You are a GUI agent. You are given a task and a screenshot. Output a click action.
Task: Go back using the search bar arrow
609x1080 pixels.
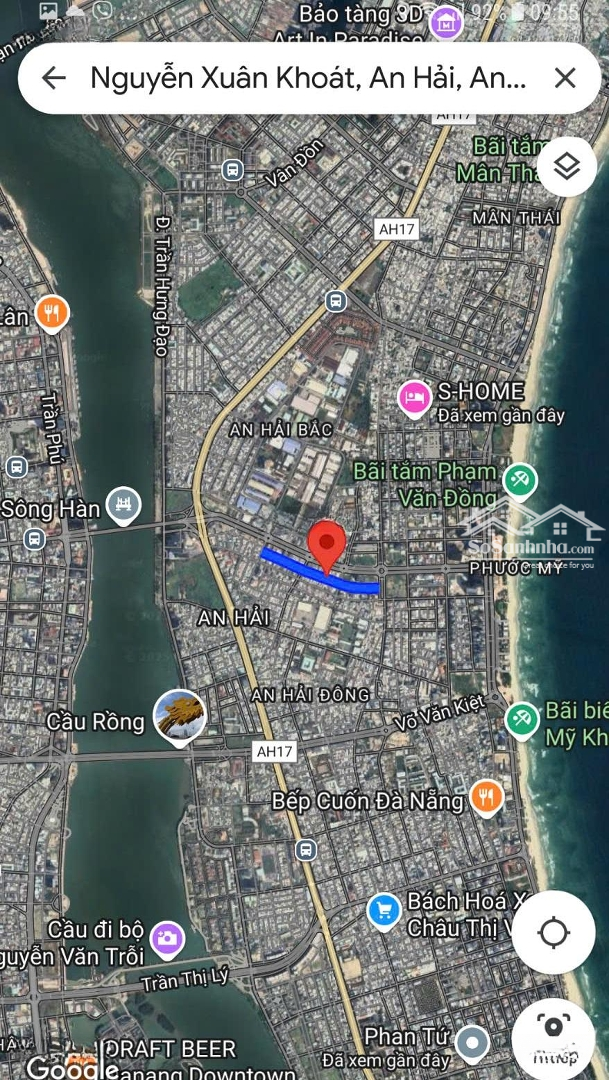coord(54,78)
